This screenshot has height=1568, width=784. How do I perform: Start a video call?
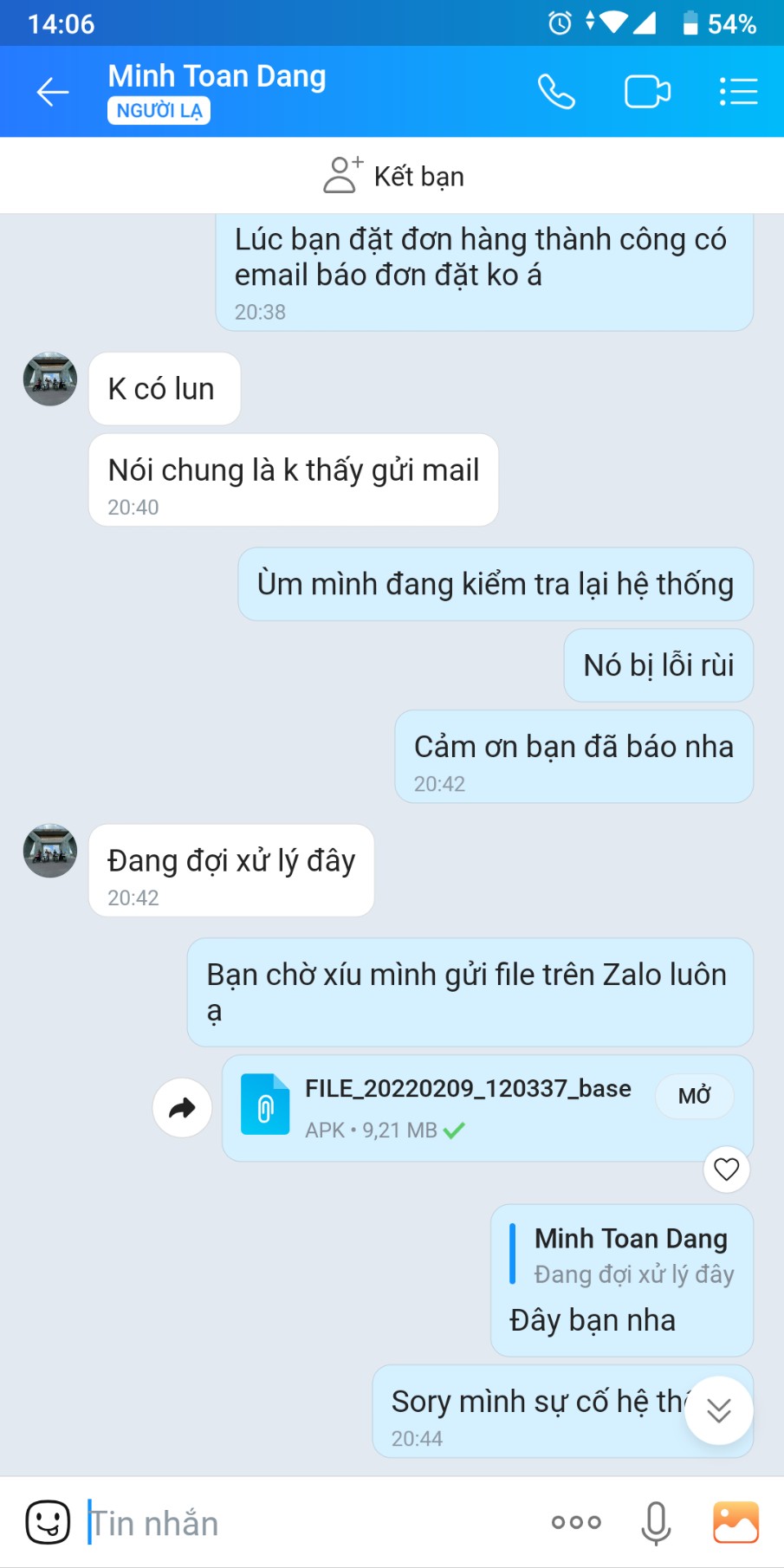point(647,92)
